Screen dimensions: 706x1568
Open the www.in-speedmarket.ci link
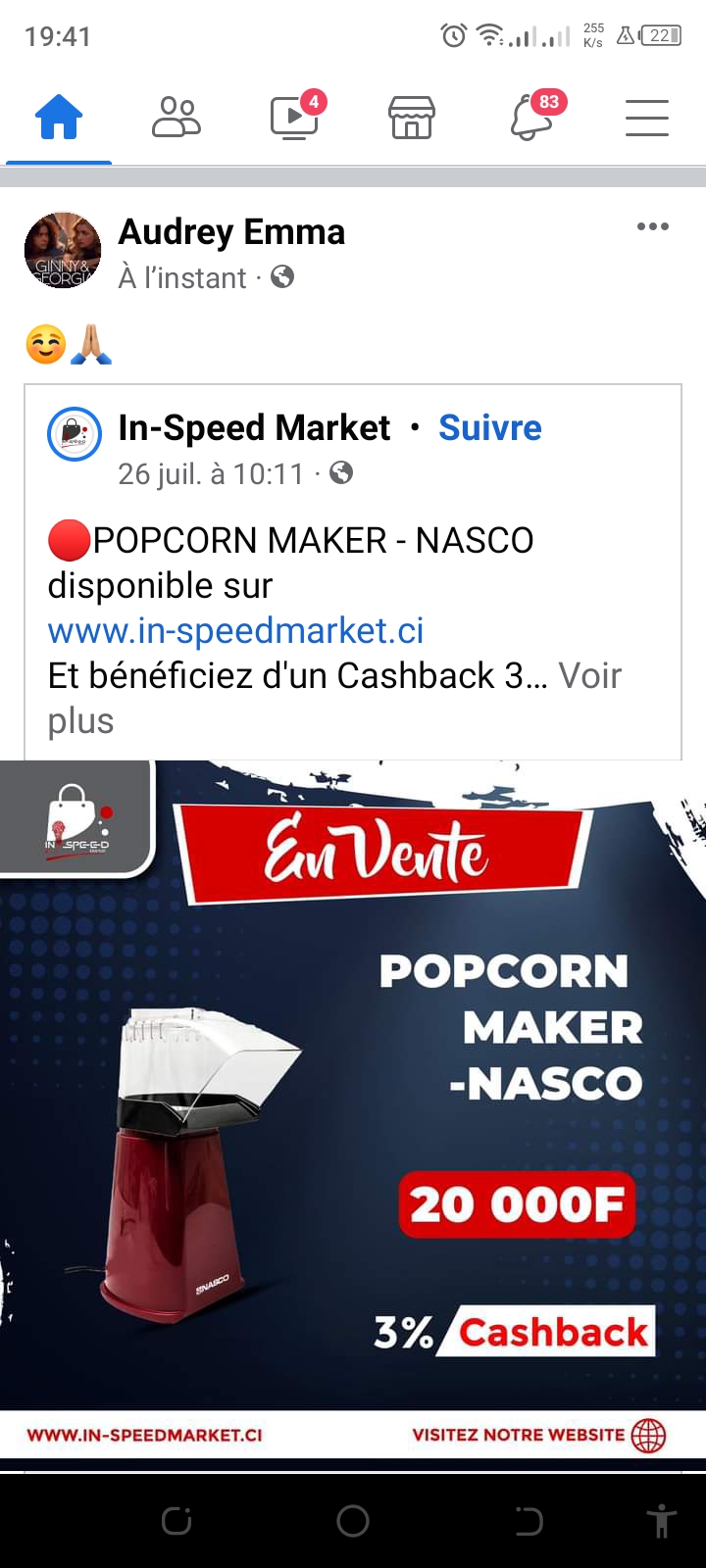click(x=235, y=630)
